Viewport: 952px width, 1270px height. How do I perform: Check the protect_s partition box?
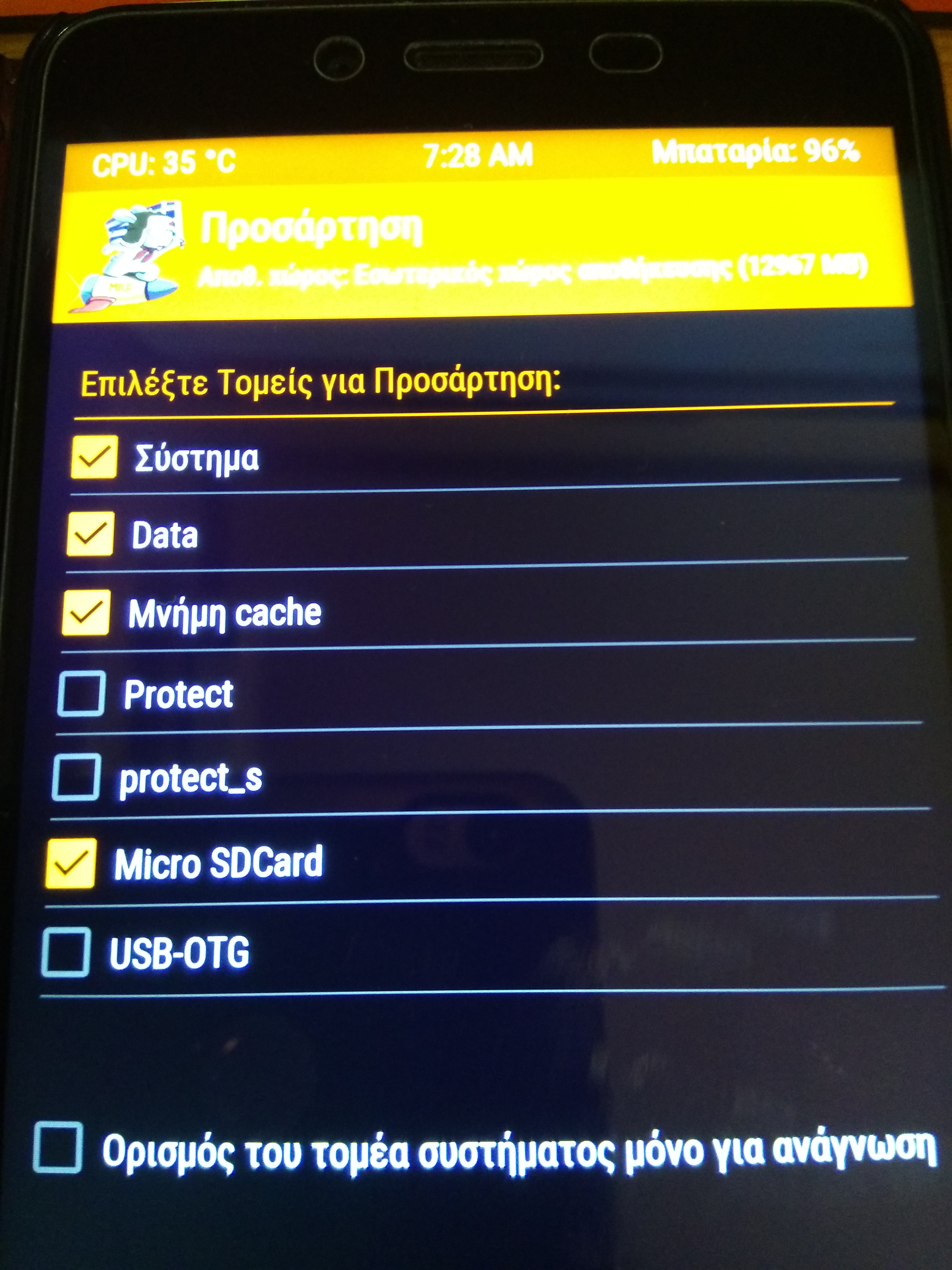[x=76, y=777]
